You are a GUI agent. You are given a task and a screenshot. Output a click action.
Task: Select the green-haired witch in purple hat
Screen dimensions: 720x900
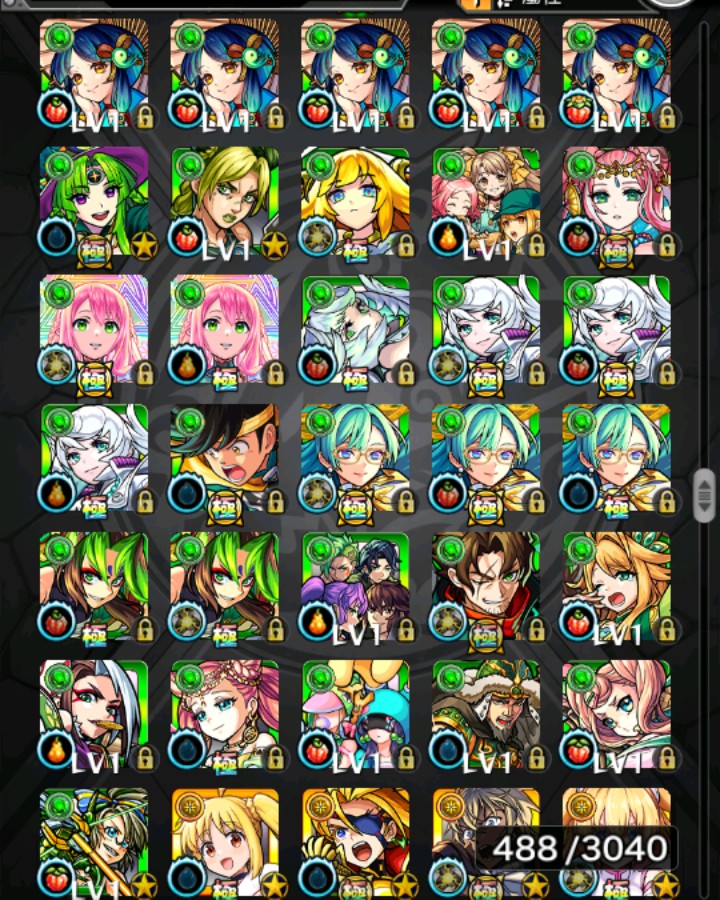coord(94,201)
